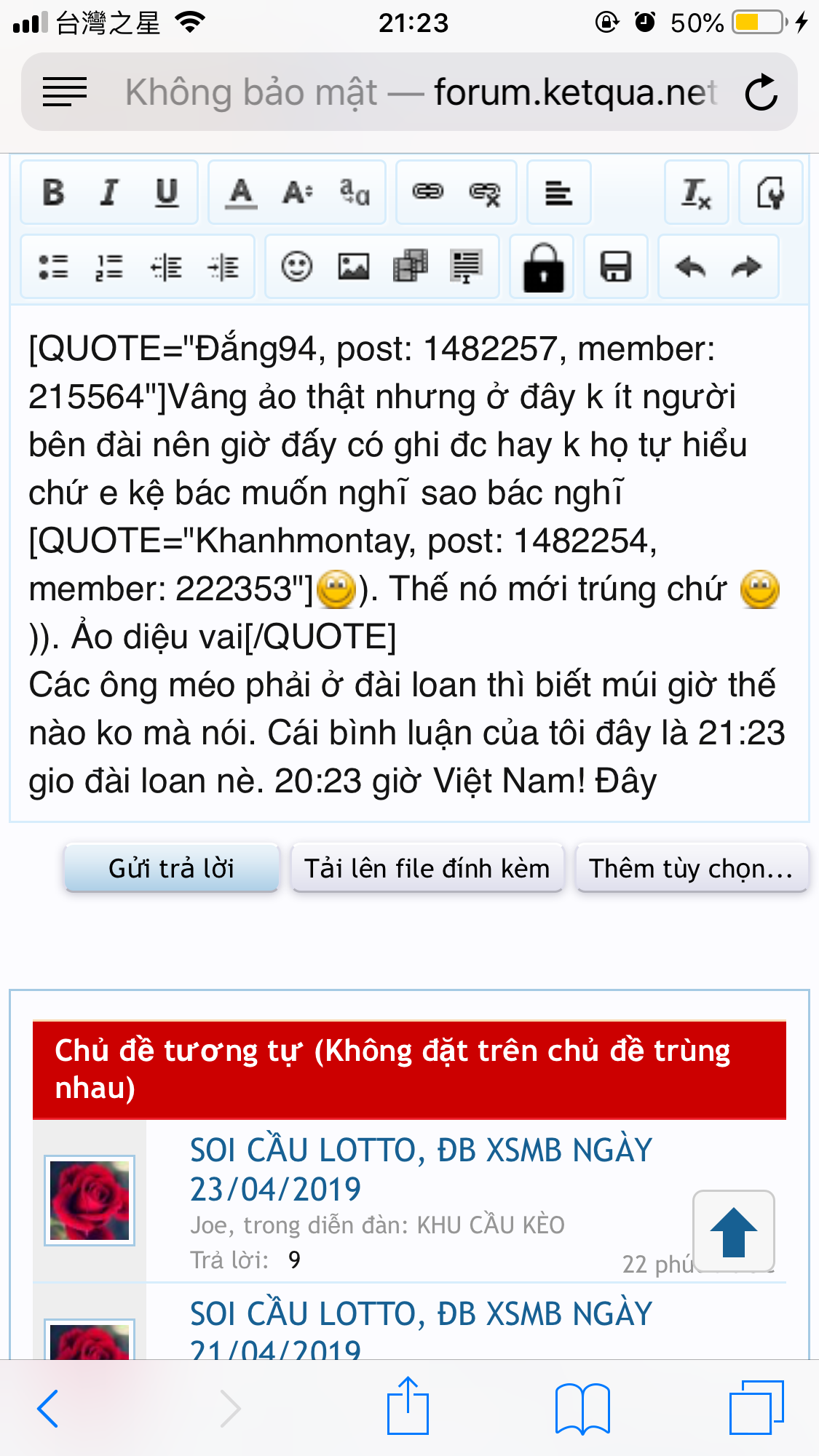Viewport: 819px width, 1456px height.
Task: Jump to top with the blue arrow
Action: [x=733, y=1231]
